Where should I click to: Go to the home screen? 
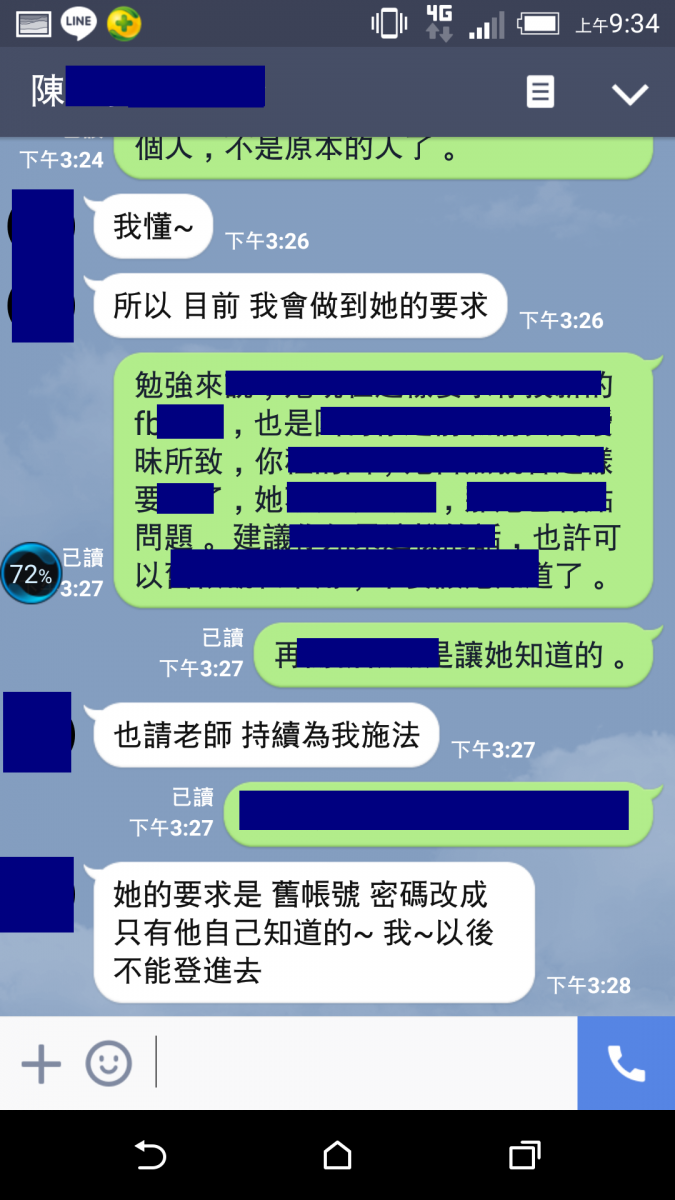coord(338,1156)
